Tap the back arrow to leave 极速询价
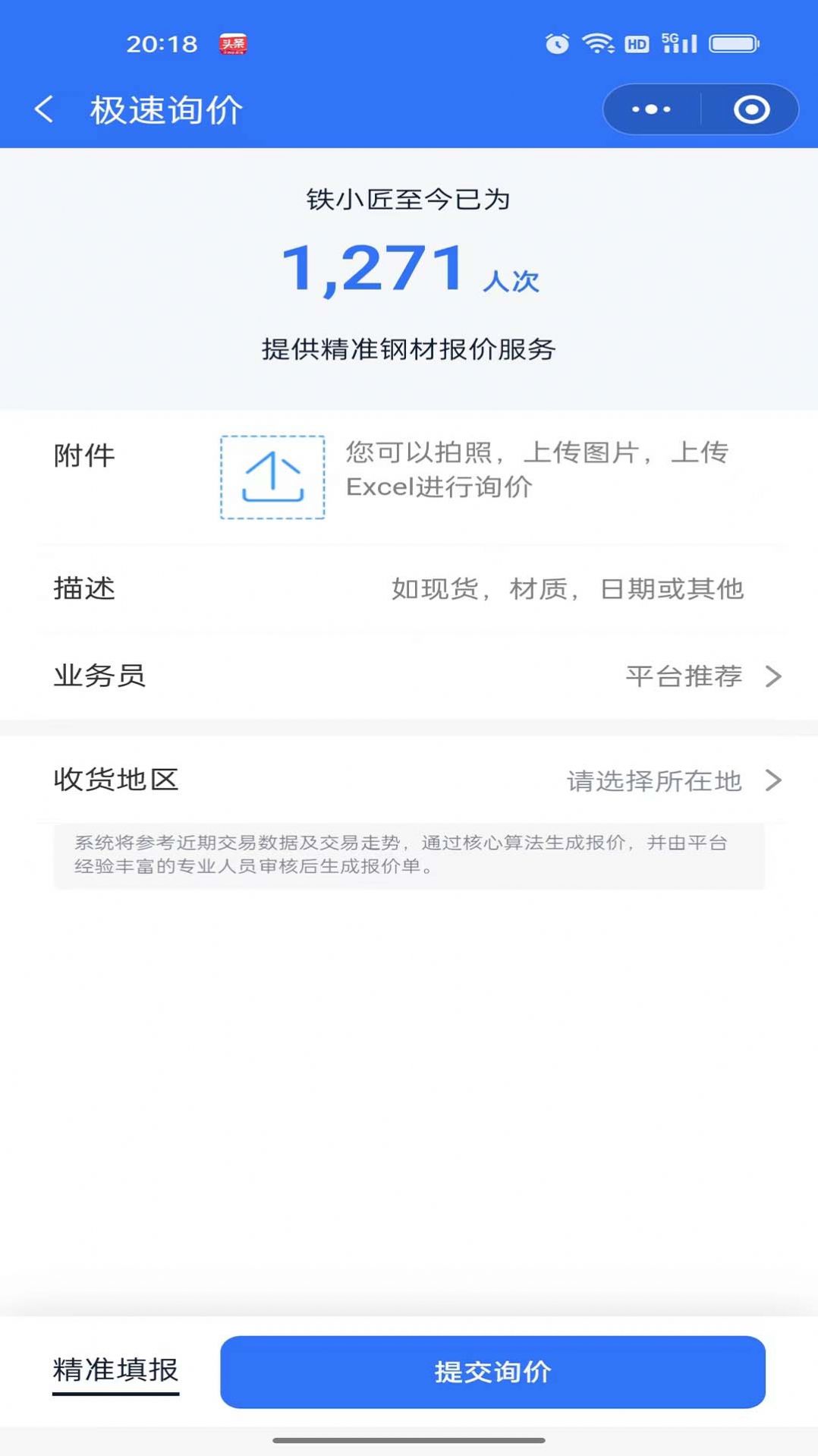Screen dimensions: 818x1456 click(x=46, y=108)
